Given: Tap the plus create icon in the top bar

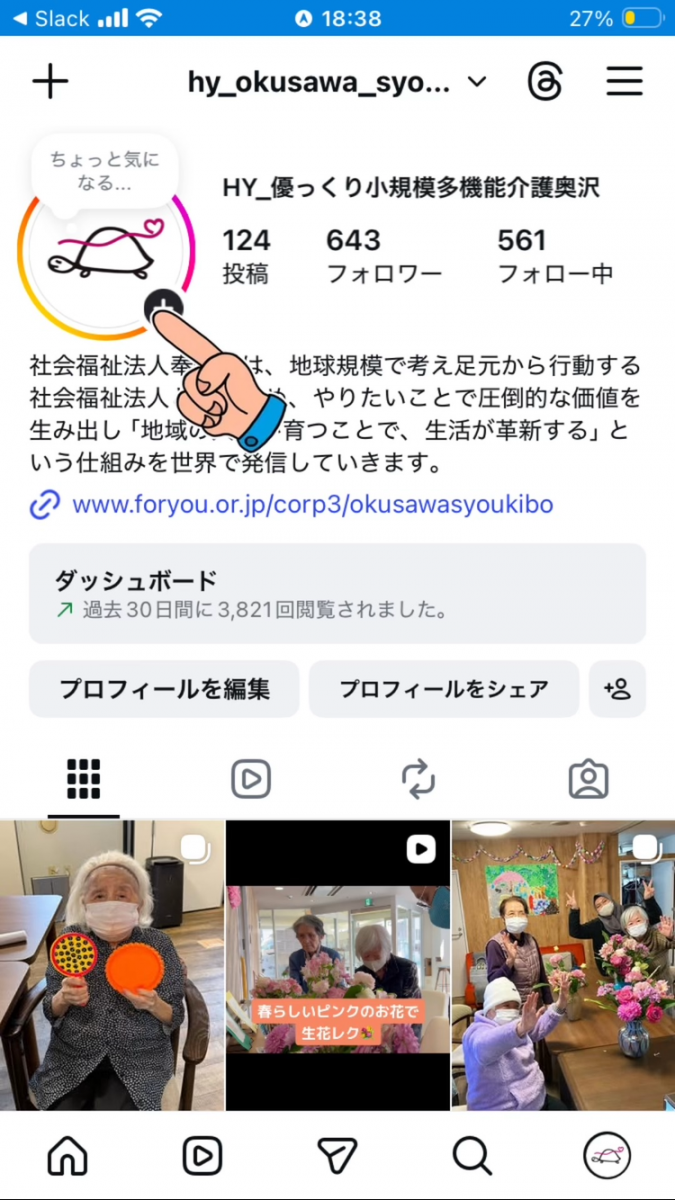Looking at the screenshot, I should pyautogui.click(x=50, y=82).
